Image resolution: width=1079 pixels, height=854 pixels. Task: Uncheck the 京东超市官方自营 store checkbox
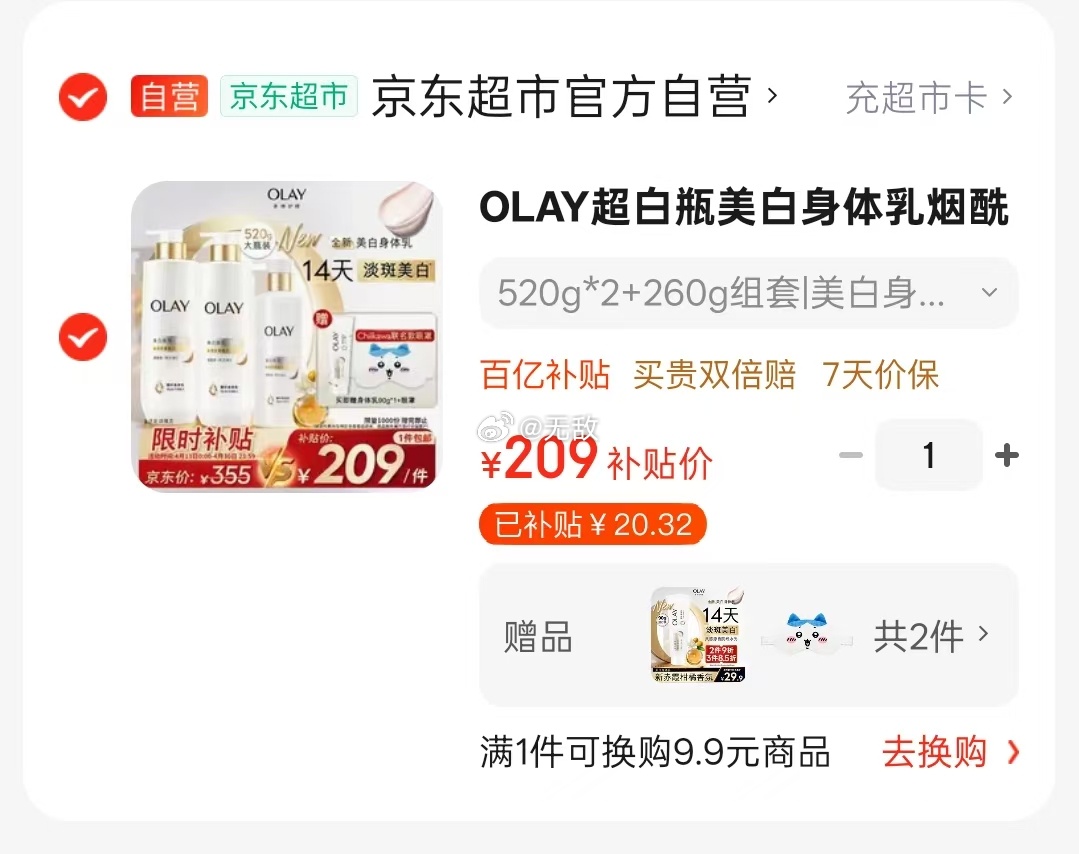click(82, 97)
